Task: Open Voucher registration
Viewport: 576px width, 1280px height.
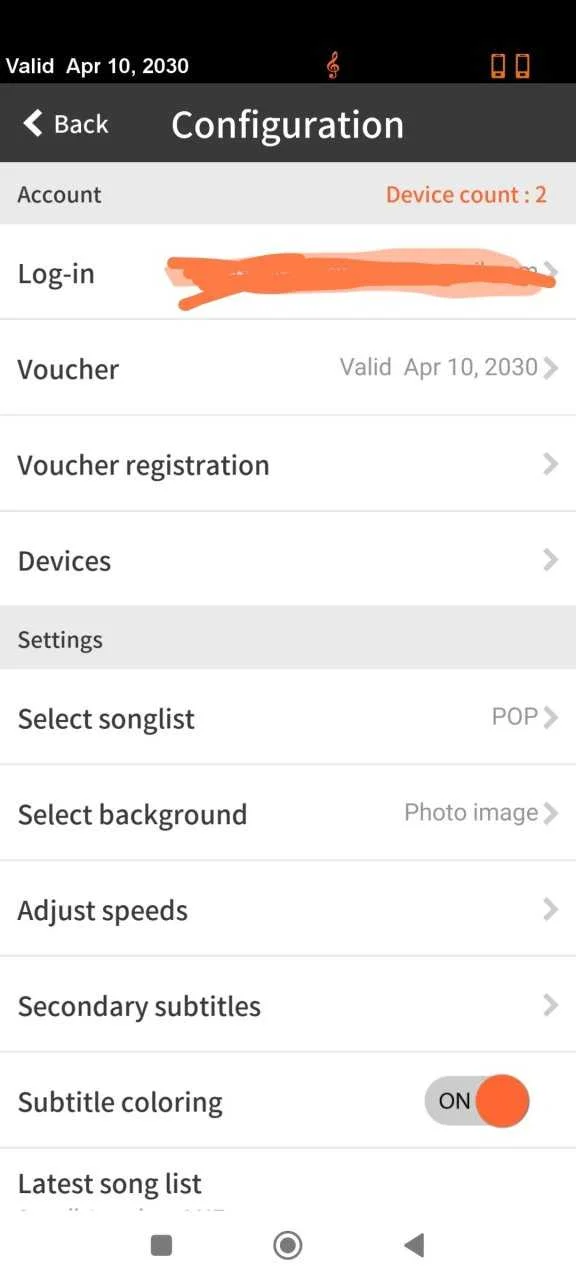Action: click(288, 464)
